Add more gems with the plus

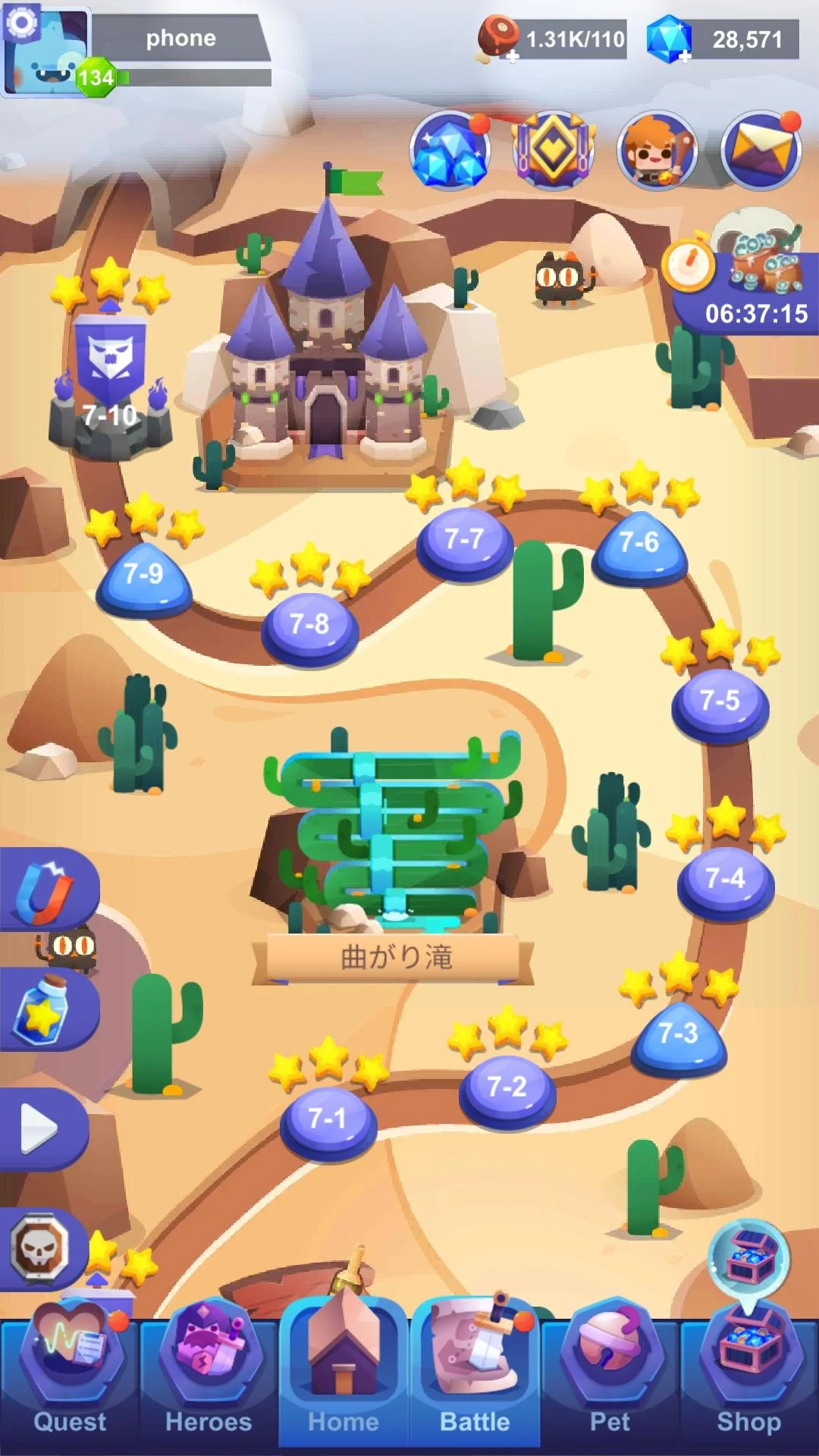(x=683, y=57)
